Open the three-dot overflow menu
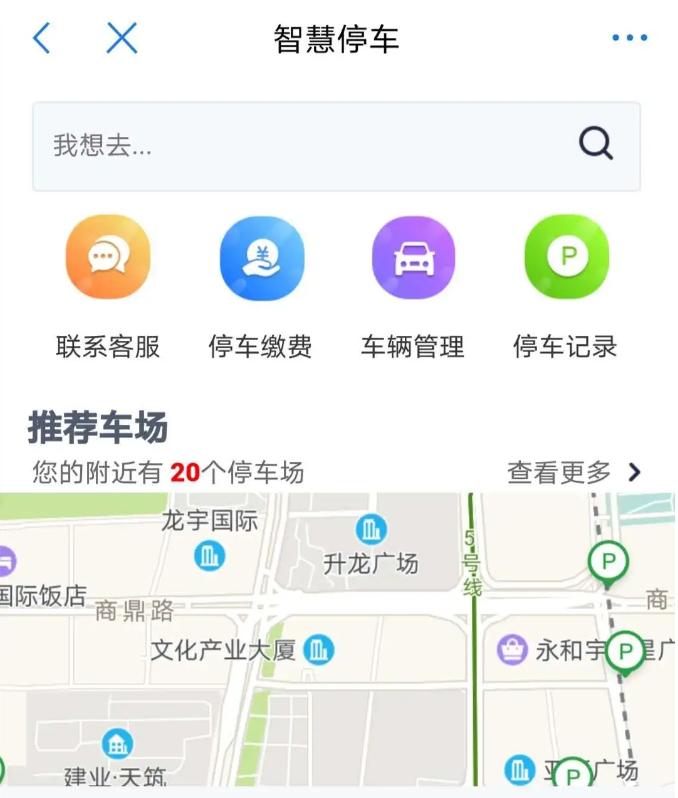 629,39
